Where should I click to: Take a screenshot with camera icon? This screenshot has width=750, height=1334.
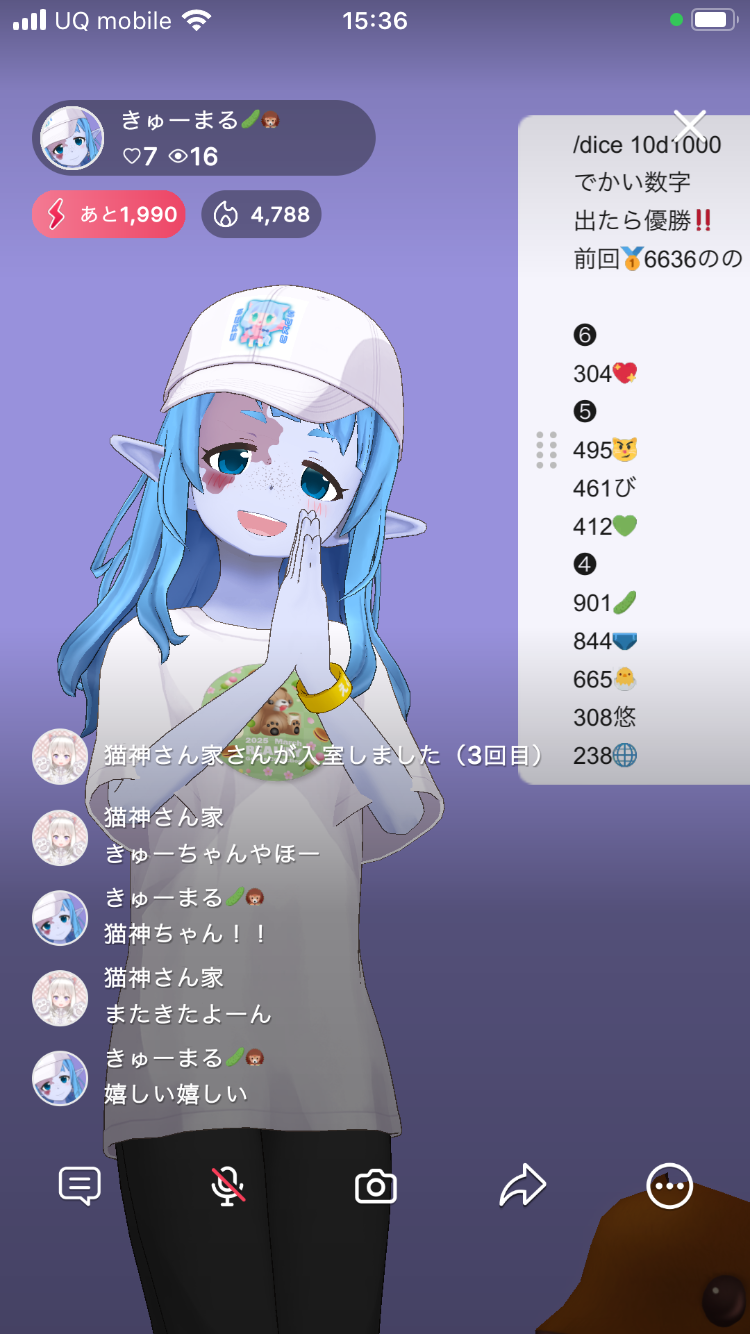pyautogui.click(x=376, y=1187)
